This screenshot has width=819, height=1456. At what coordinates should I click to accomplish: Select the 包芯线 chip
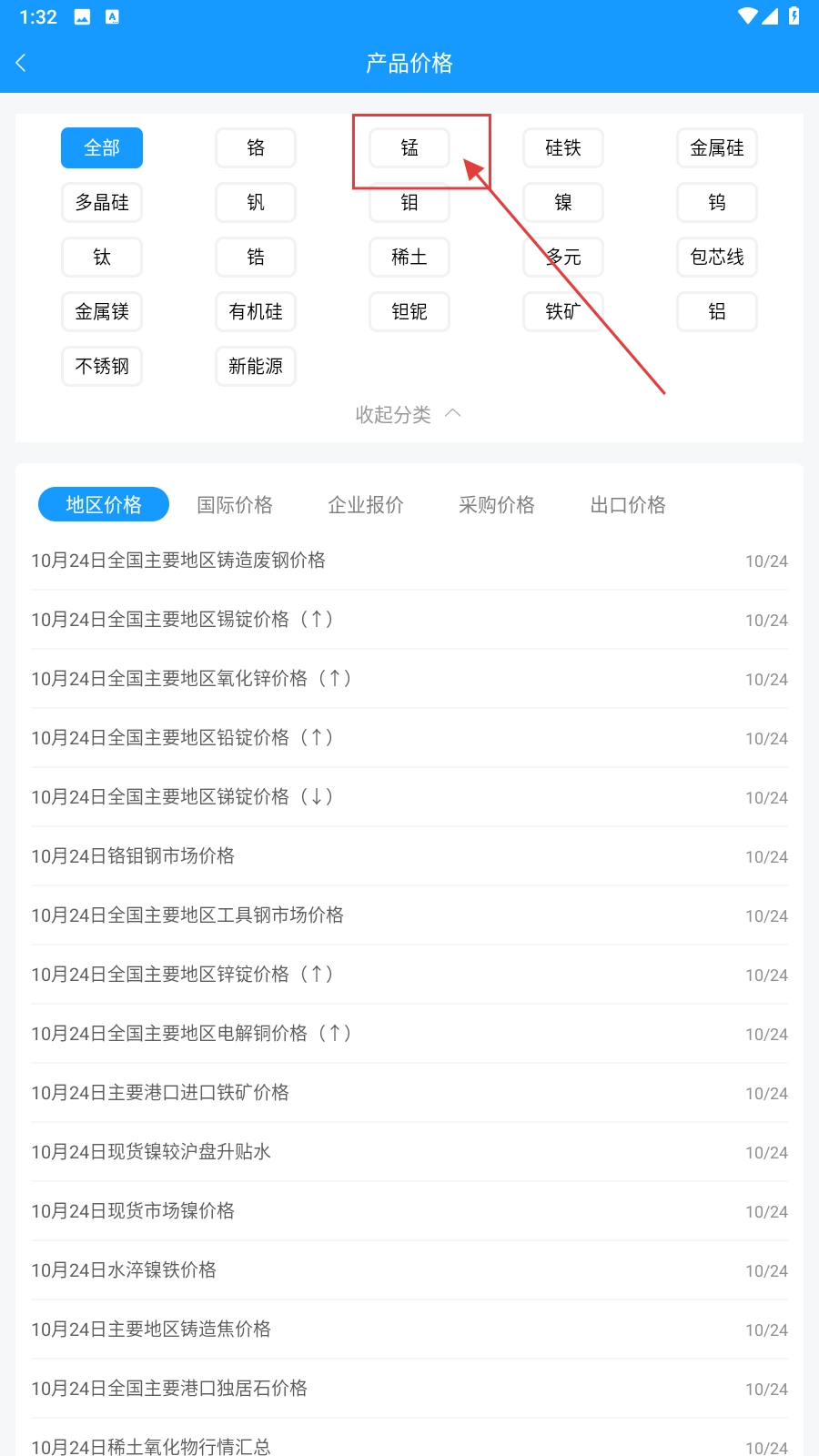coord(716,258)
